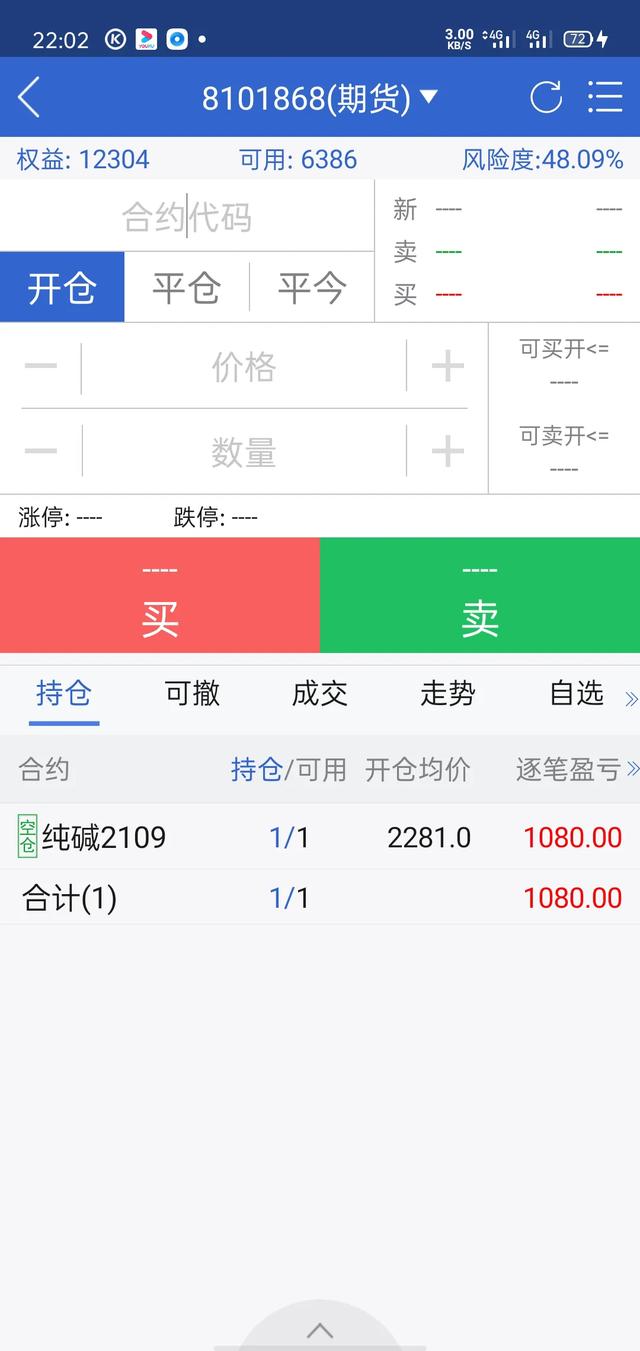Decrease the 数量 quantity
Image resolution: width=640 pixels, height=1351 pixels.
click(41, 452)
